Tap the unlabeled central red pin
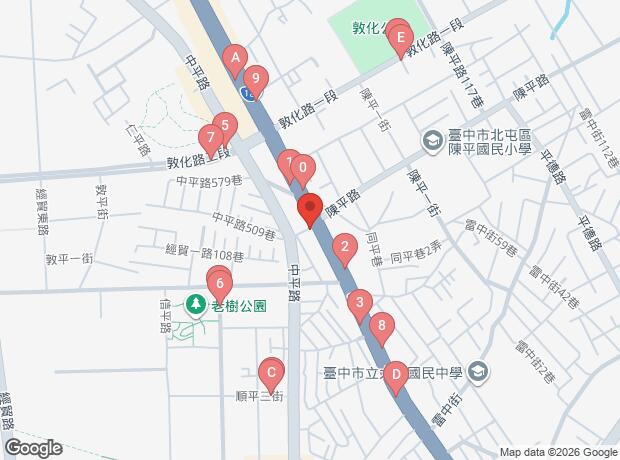This screenshot has height=460, width=620. [x=310, y=210]
